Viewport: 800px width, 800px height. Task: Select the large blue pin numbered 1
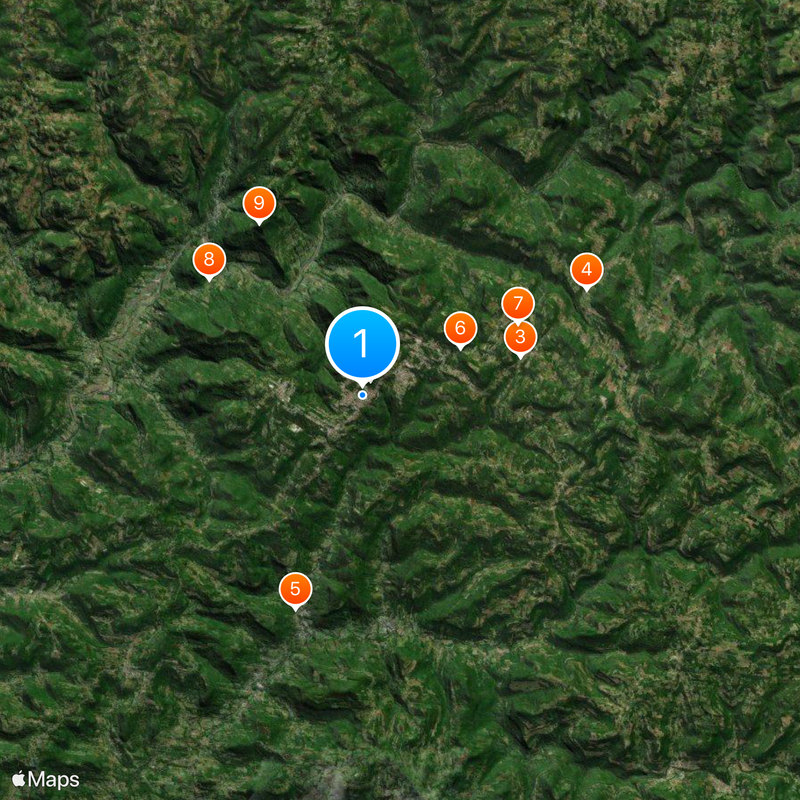pyautogui.click(x=362, y=344)
